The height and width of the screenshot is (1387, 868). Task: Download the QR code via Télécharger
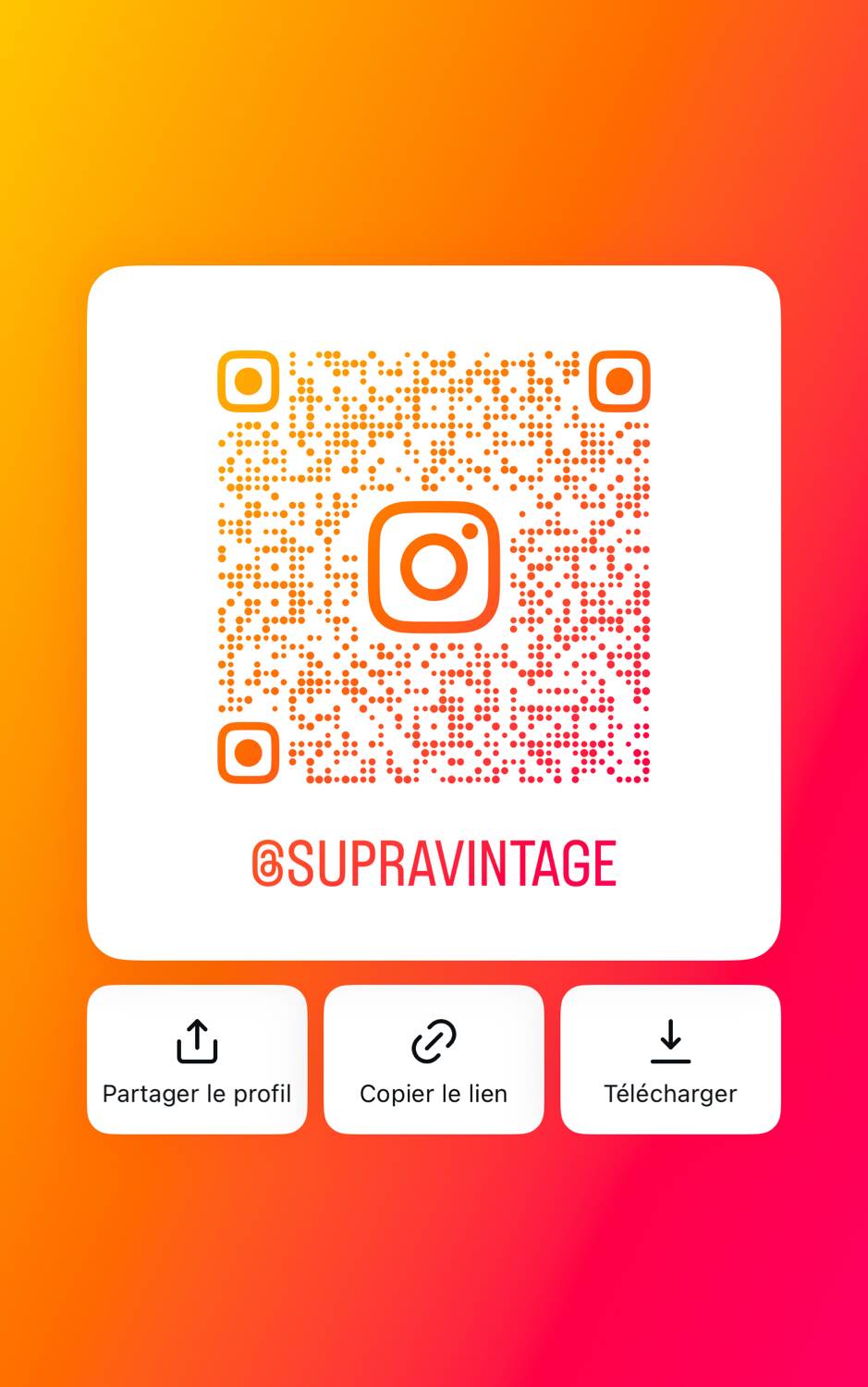coord(670,1060)
